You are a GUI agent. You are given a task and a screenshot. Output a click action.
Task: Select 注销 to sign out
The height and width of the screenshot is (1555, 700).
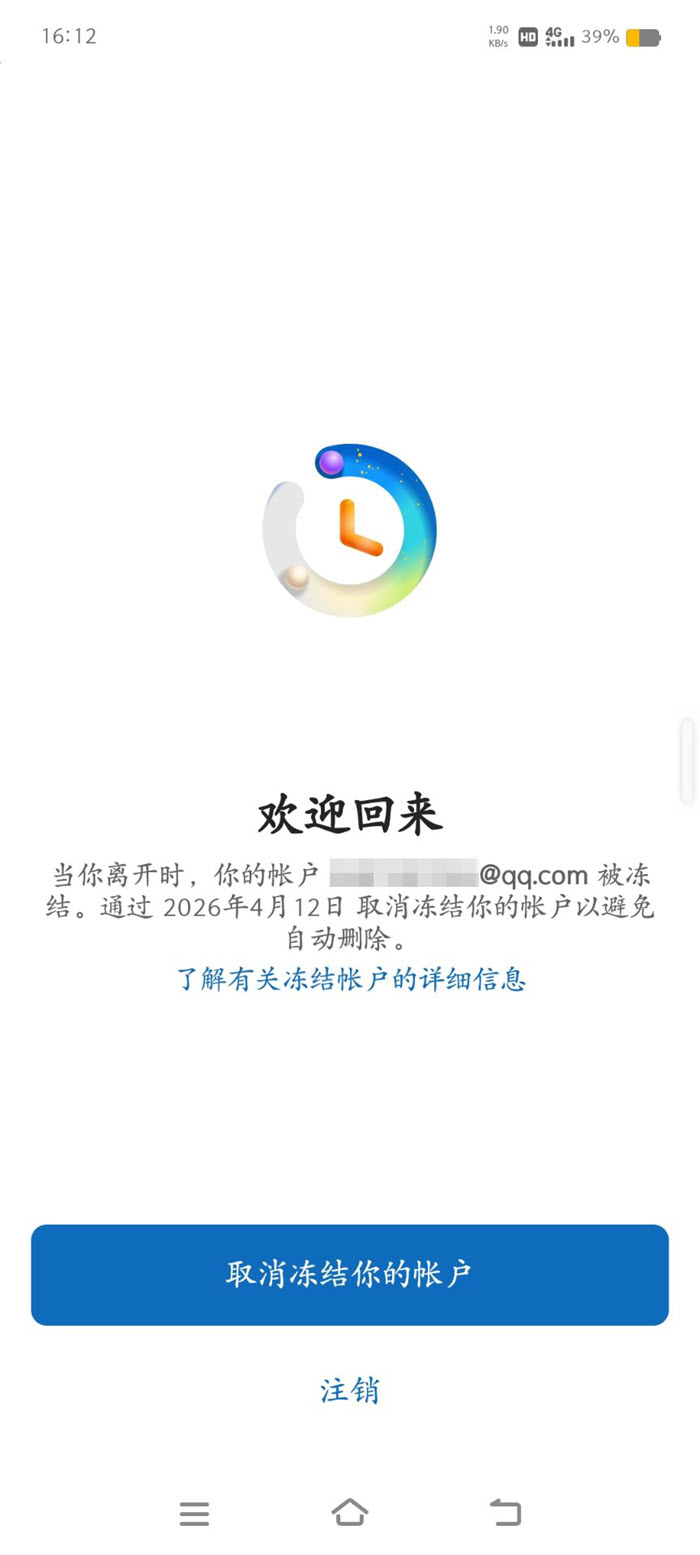pos(349,1390)
